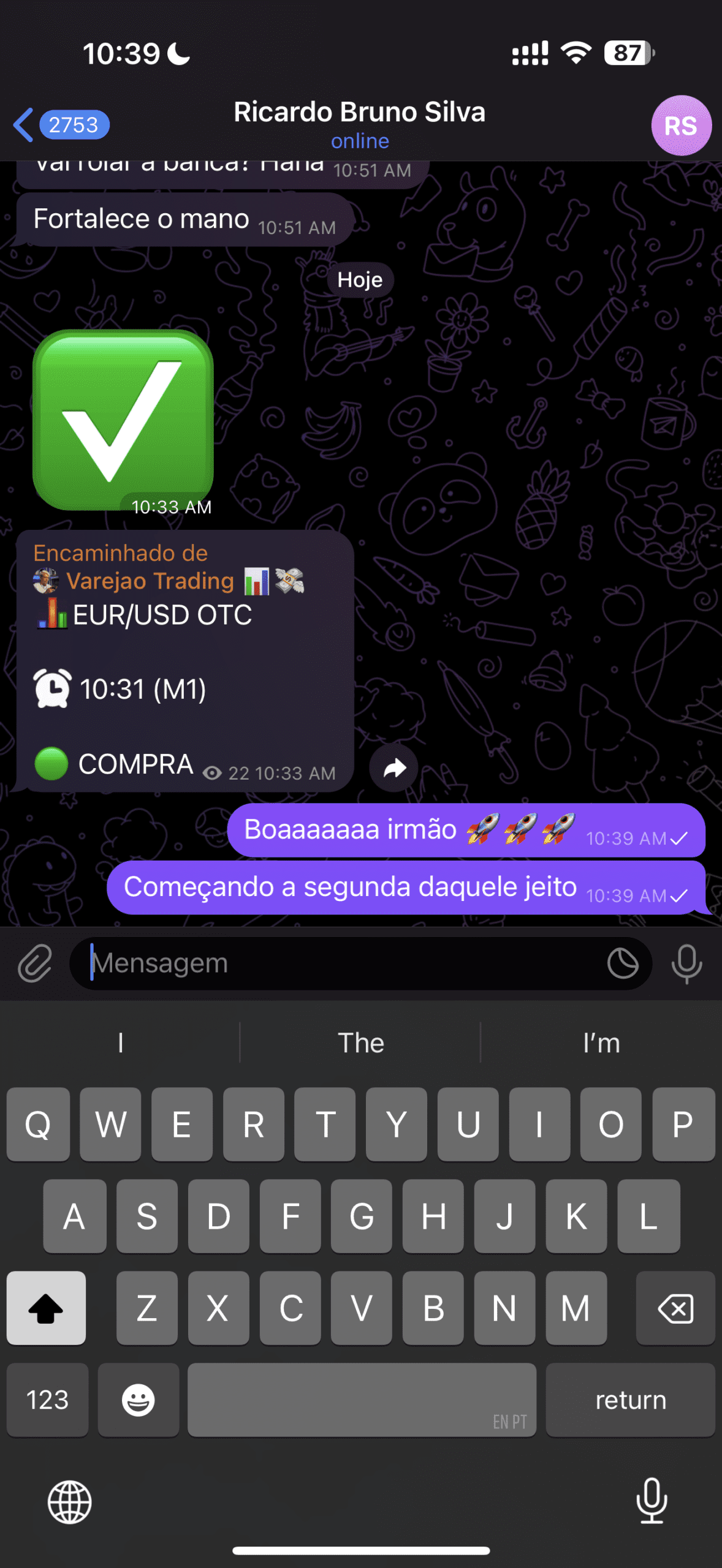Open Ricardo Bruno Silva's profile avatar
Screen dimensions: 722x1568
click(680, 126)
